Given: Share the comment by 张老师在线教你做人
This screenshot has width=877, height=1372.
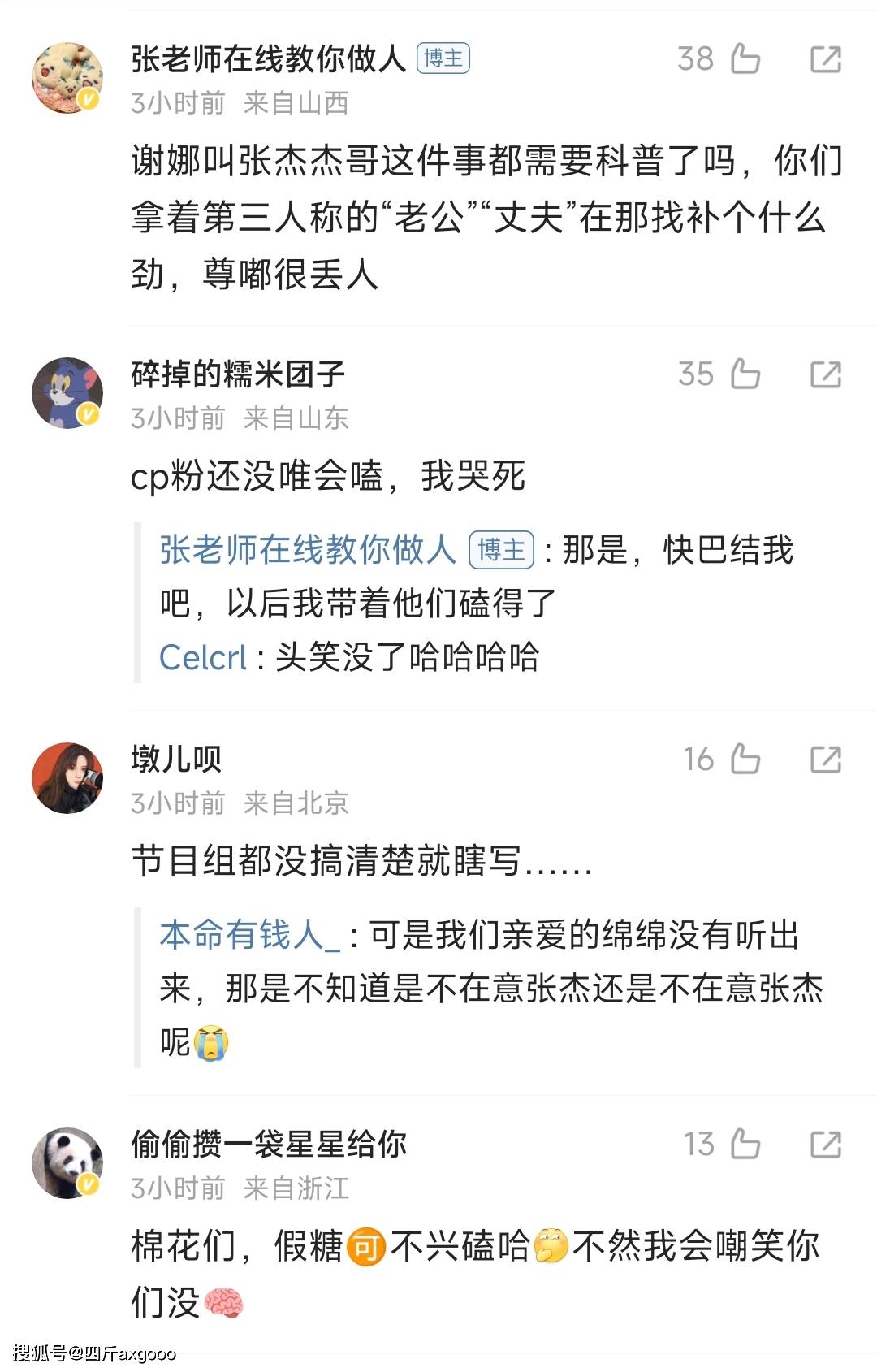Looking at the screenshot, I should 826,58.
